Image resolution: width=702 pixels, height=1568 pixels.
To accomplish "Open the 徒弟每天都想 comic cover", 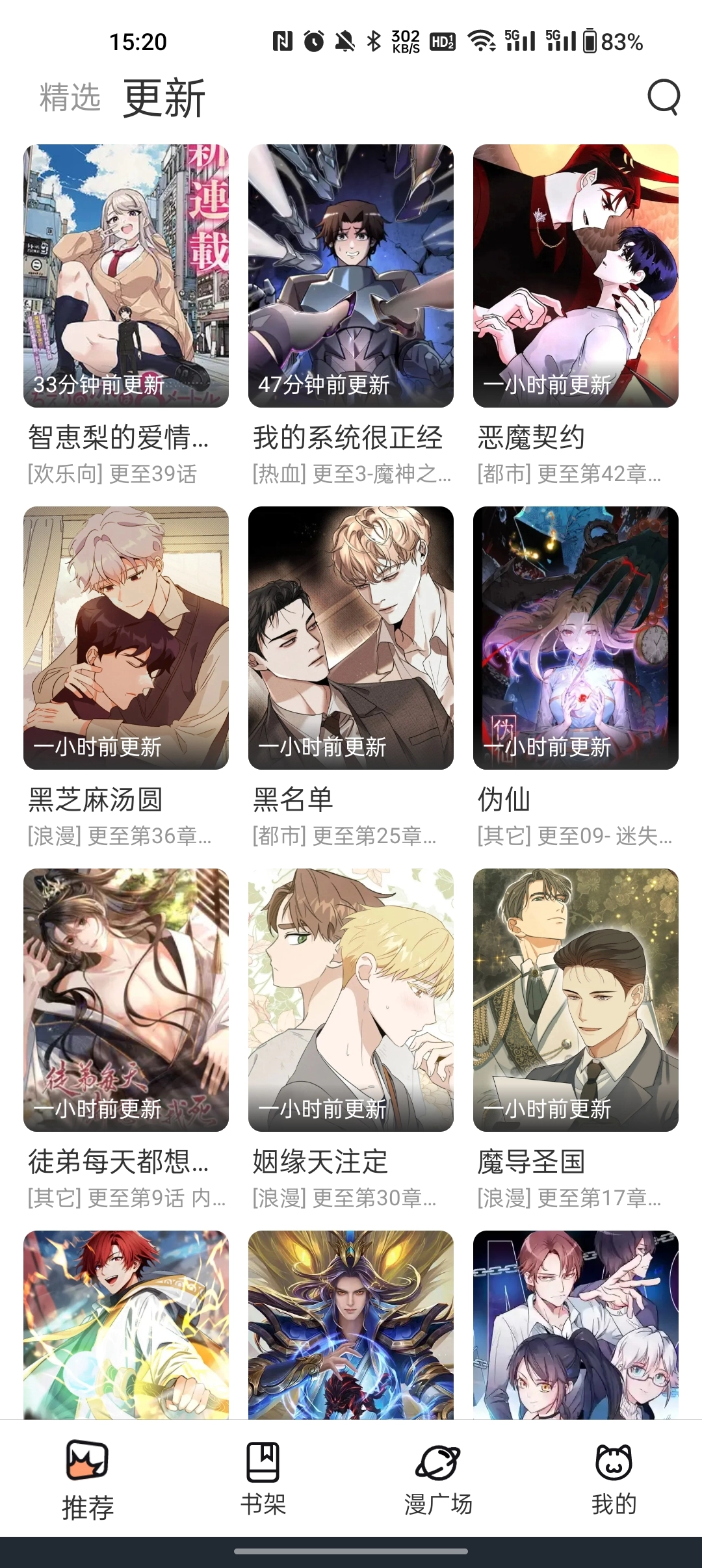I will pyautogui.click(x=126, y=1001).
